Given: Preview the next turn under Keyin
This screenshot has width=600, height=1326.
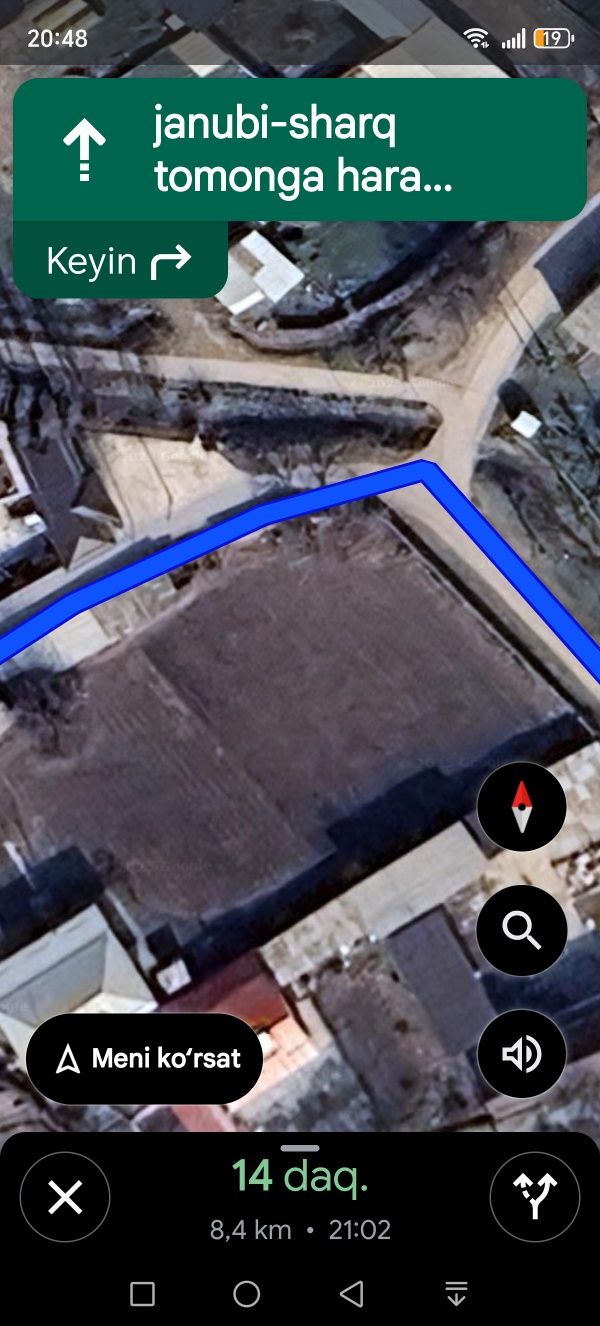Looking at the screenshot, I should click(120, 261).
